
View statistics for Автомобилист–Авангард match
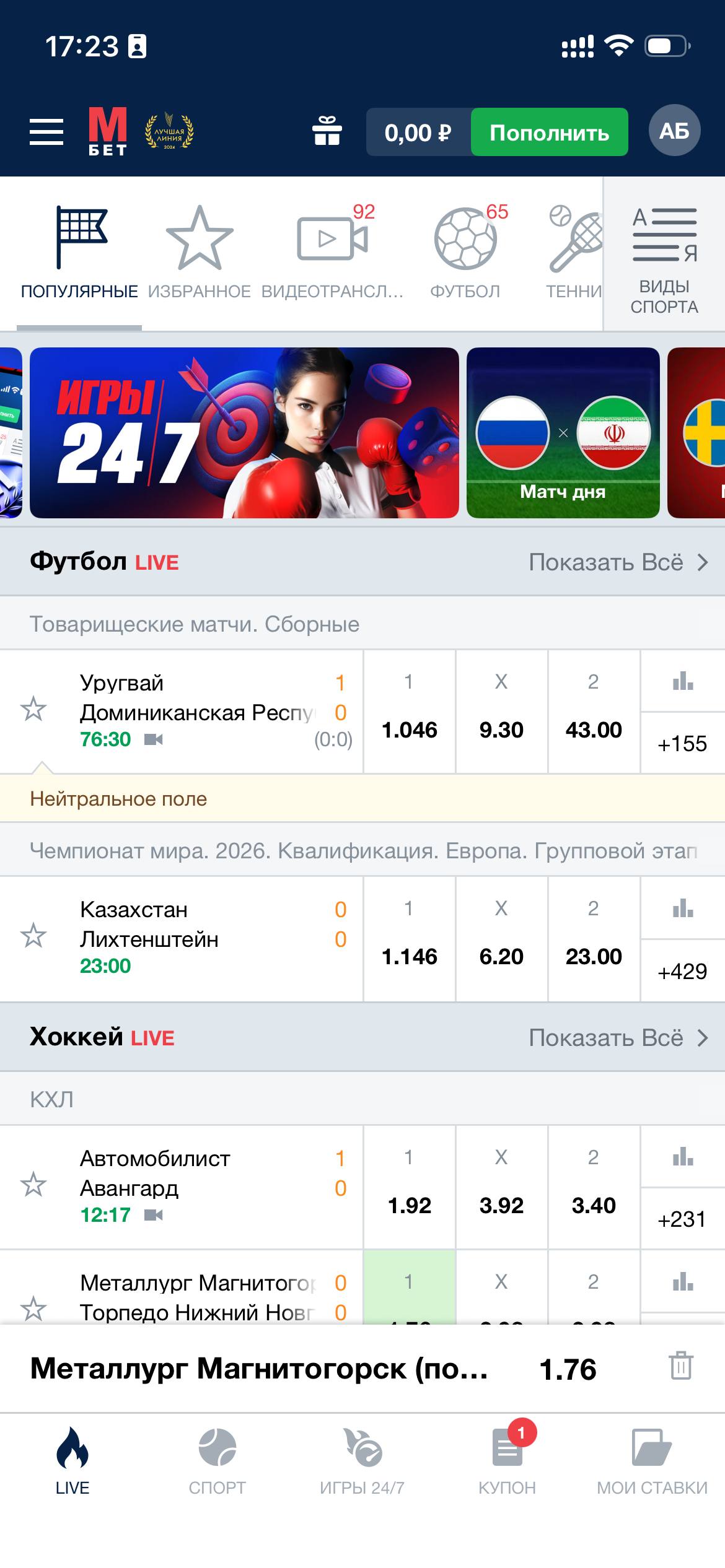(x=682, y=1157)
